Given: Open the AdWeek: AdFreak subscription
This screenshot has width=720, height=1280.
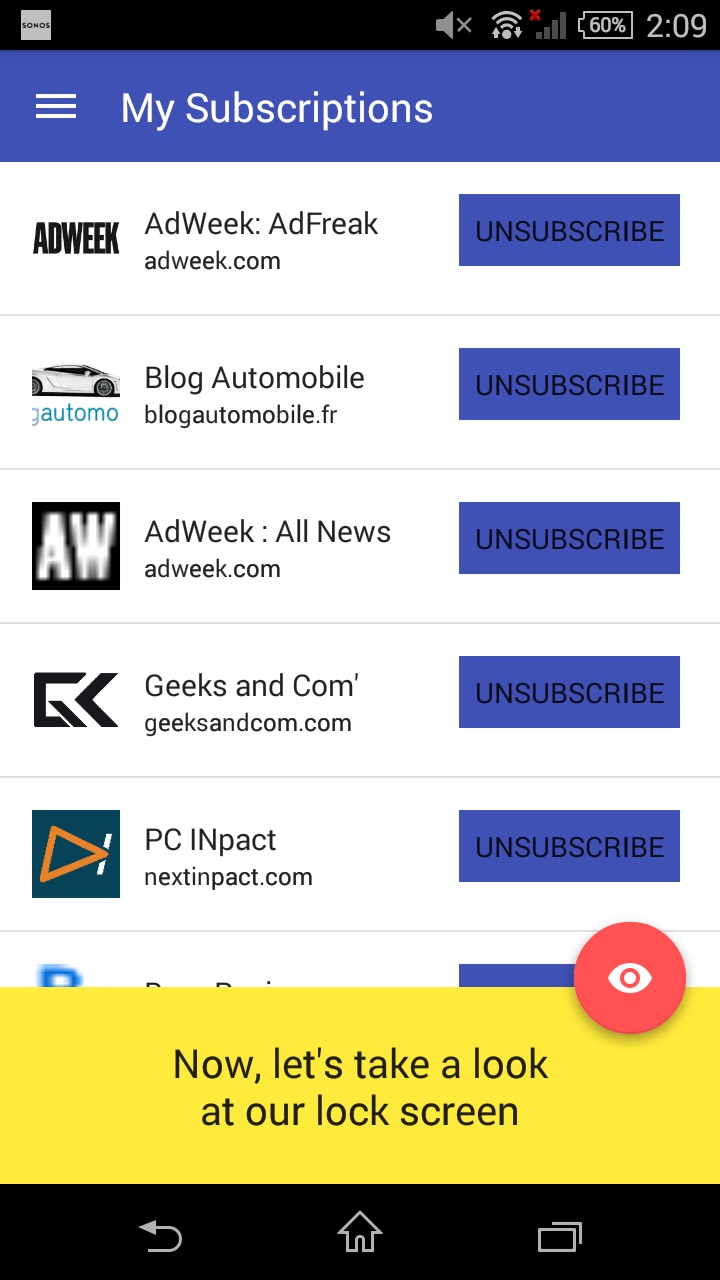Looking at the screenshot, I should pos(260,240).
